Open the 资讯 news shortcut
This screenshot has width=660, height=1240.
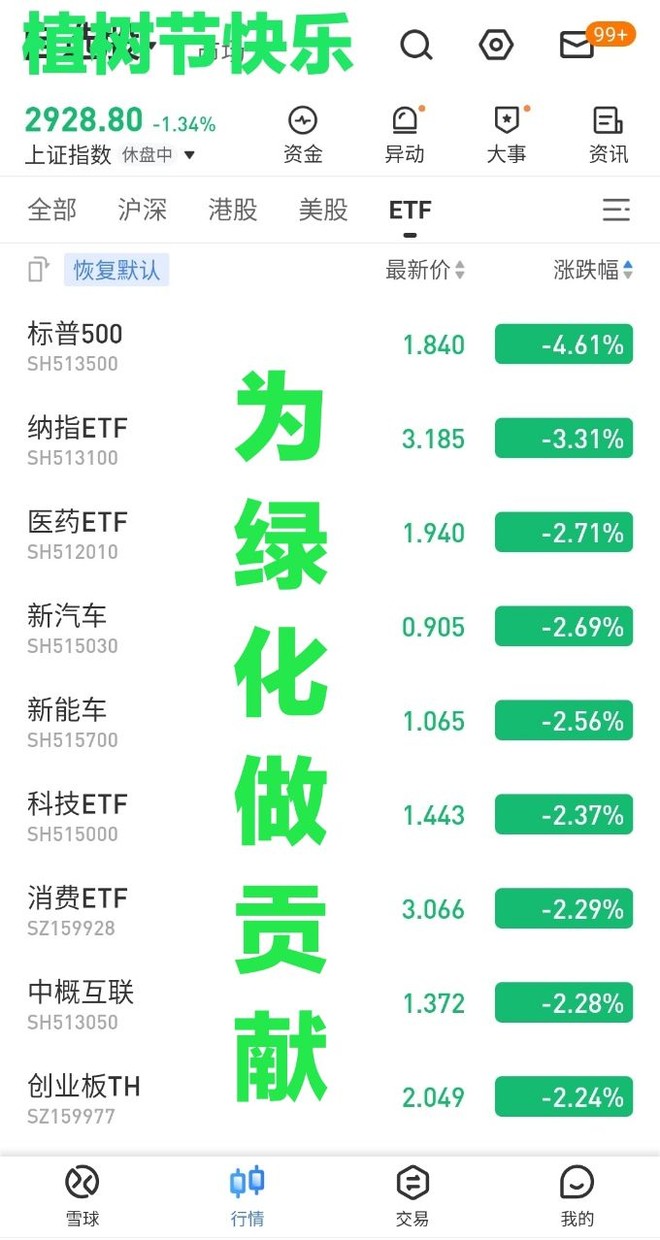click(x=608, y=135)
